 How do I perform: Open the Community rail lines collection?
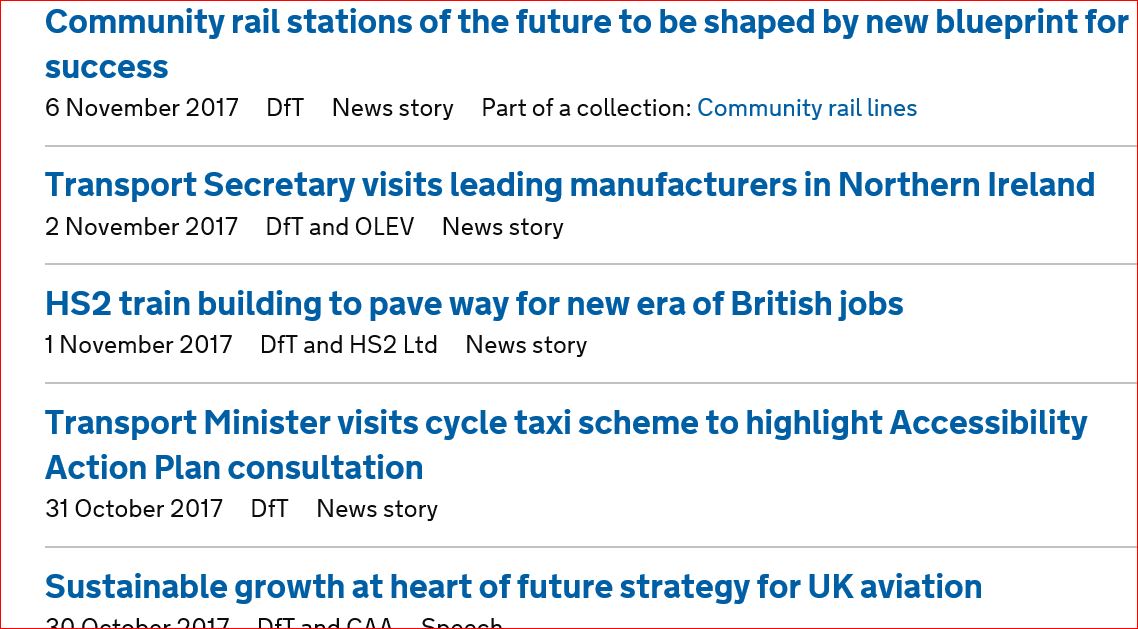point(806,108)
